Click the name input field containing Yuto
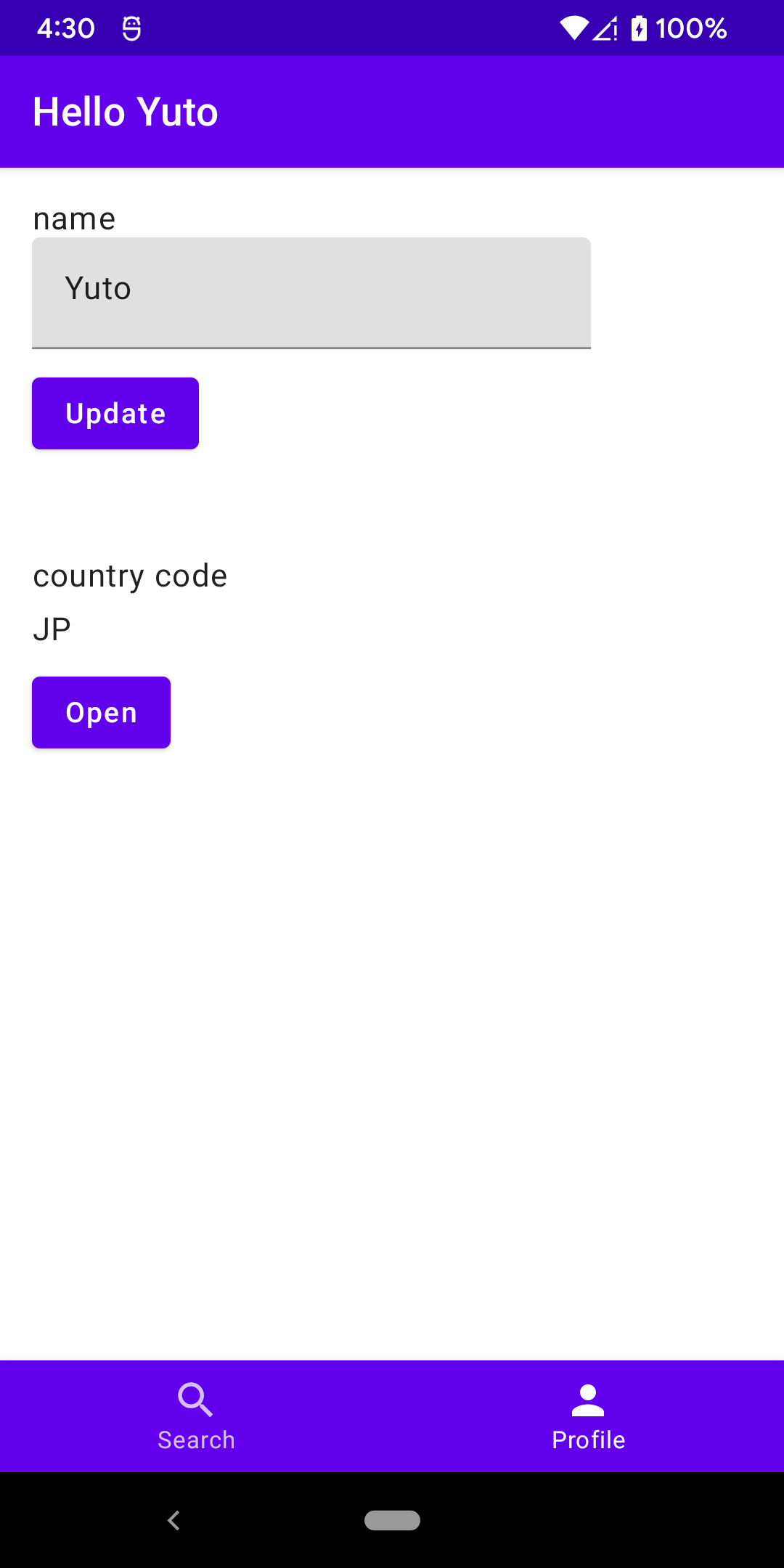 pos(311,293)
